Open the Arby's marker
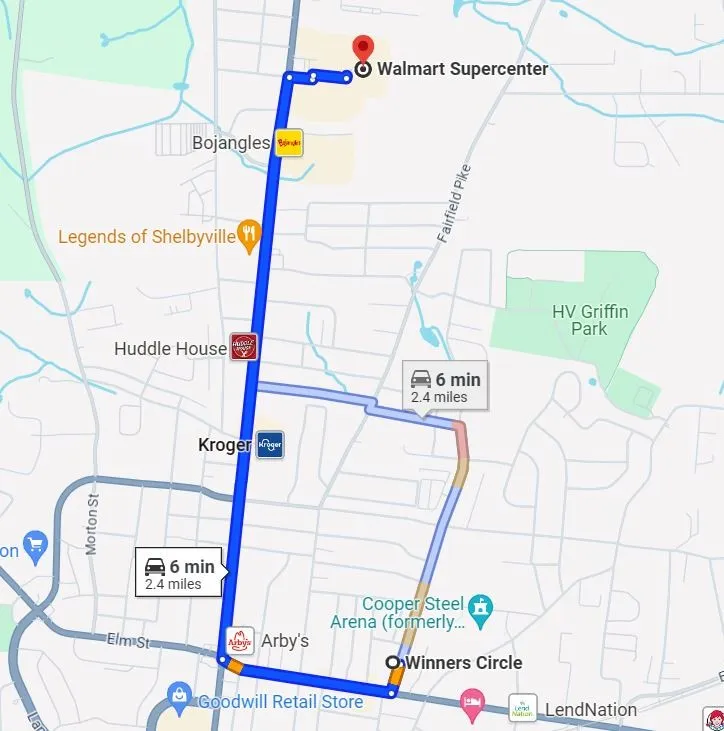The image size is (724, 731). point(240,640)
